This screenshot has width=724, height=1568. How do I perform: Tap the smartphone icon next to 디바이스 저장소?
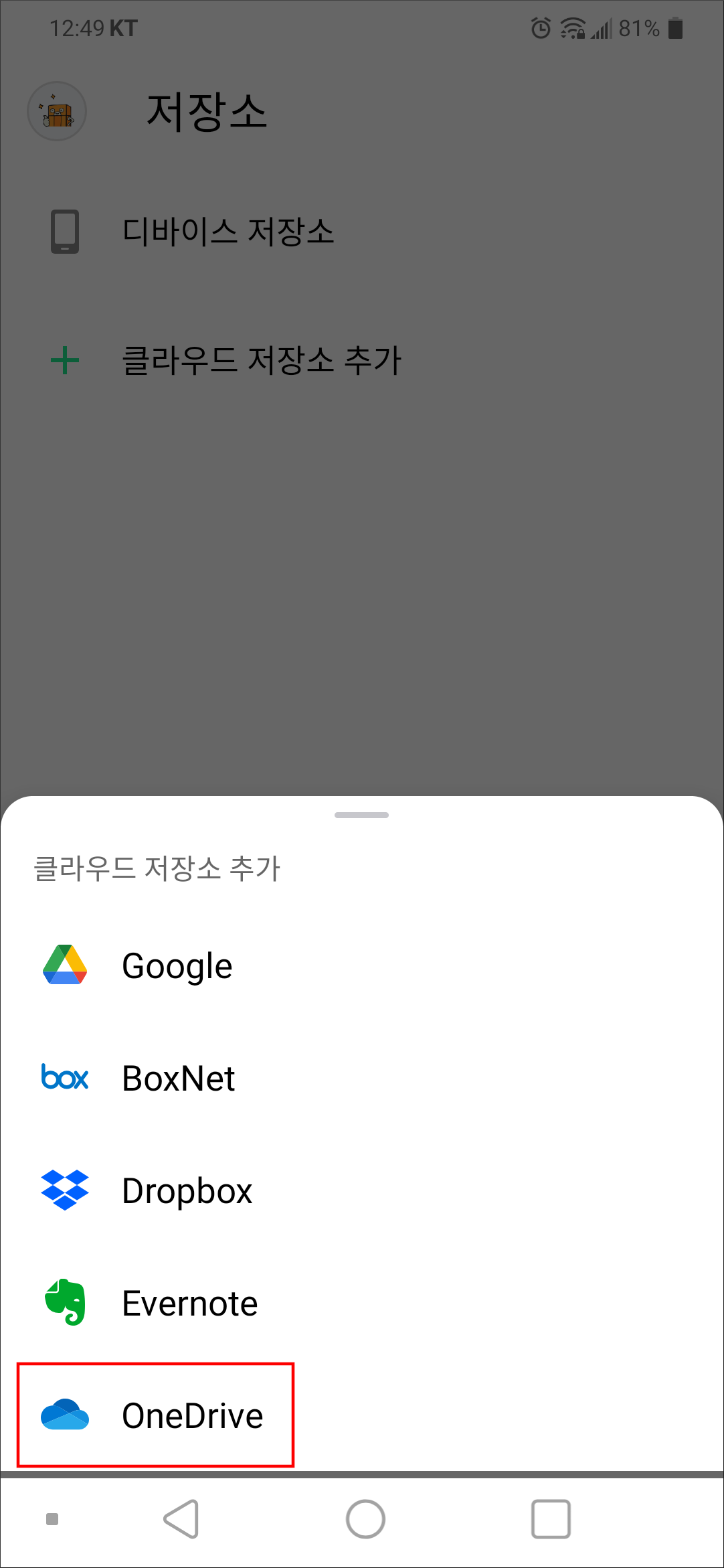click(64, 232)
